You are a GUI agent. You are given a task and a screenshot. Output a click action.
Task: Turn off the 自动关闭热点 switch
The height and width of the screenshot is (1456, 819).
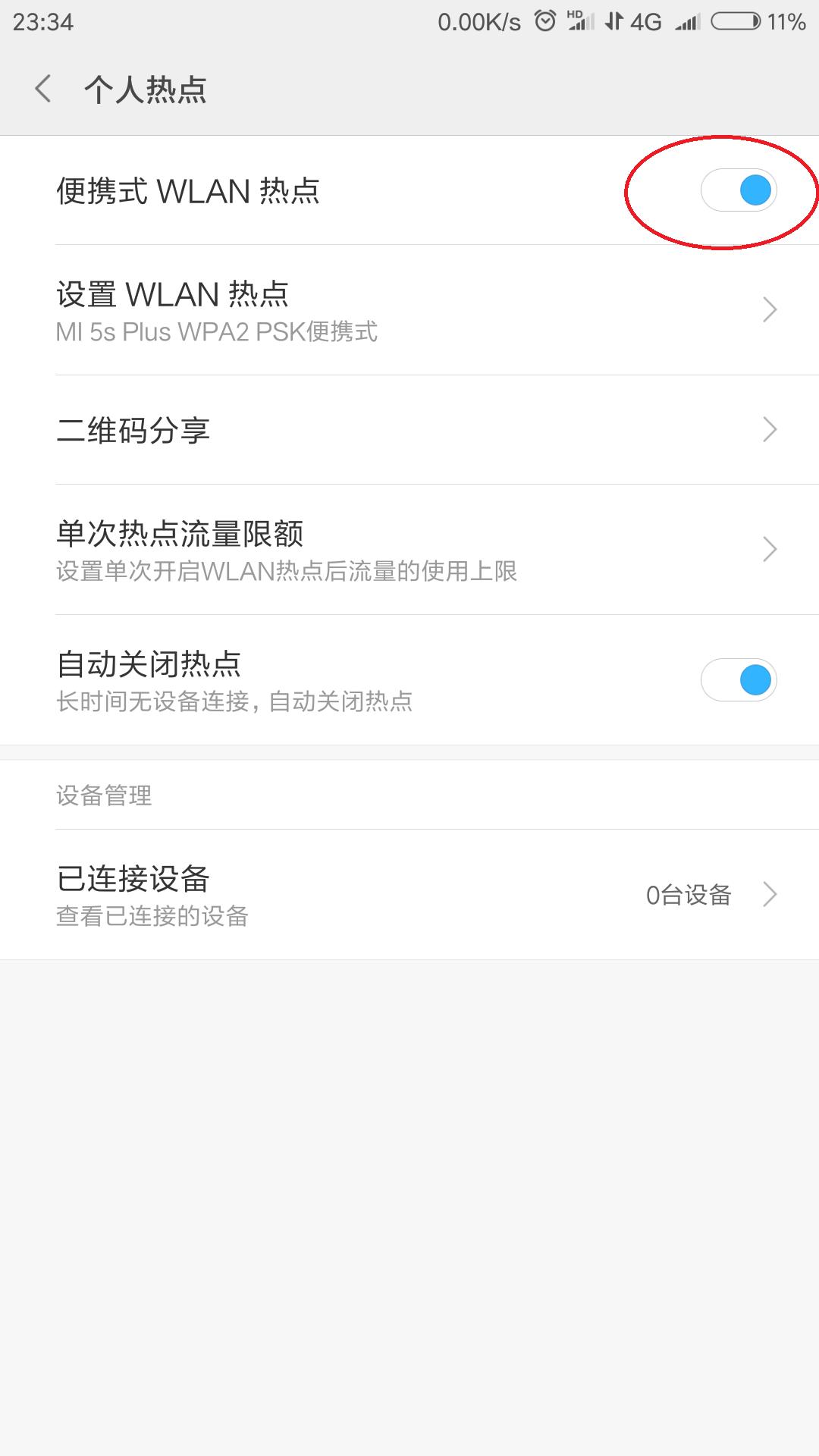[x=737, y=680]
